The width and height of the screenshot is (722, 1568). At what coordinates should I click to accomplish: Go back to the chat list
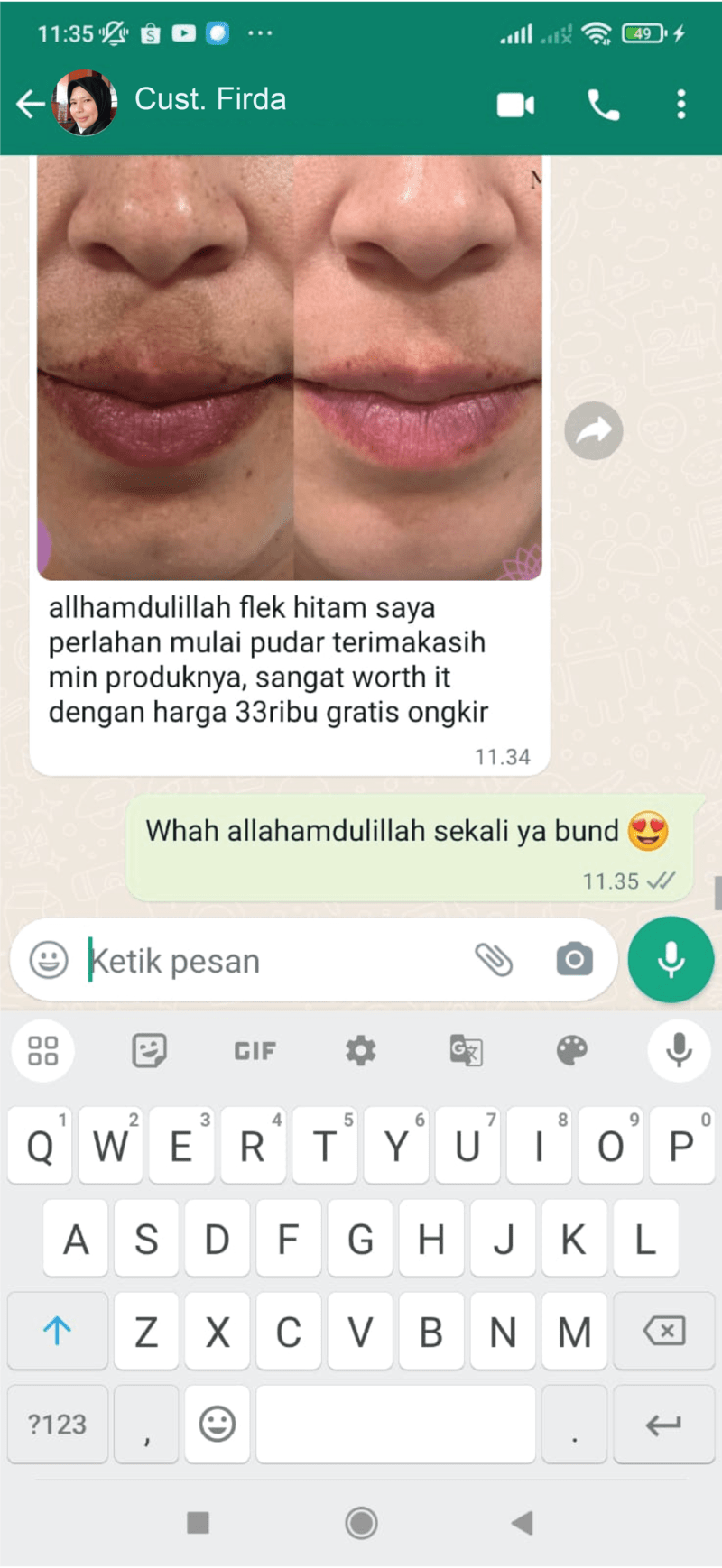(x=29, y=104)
